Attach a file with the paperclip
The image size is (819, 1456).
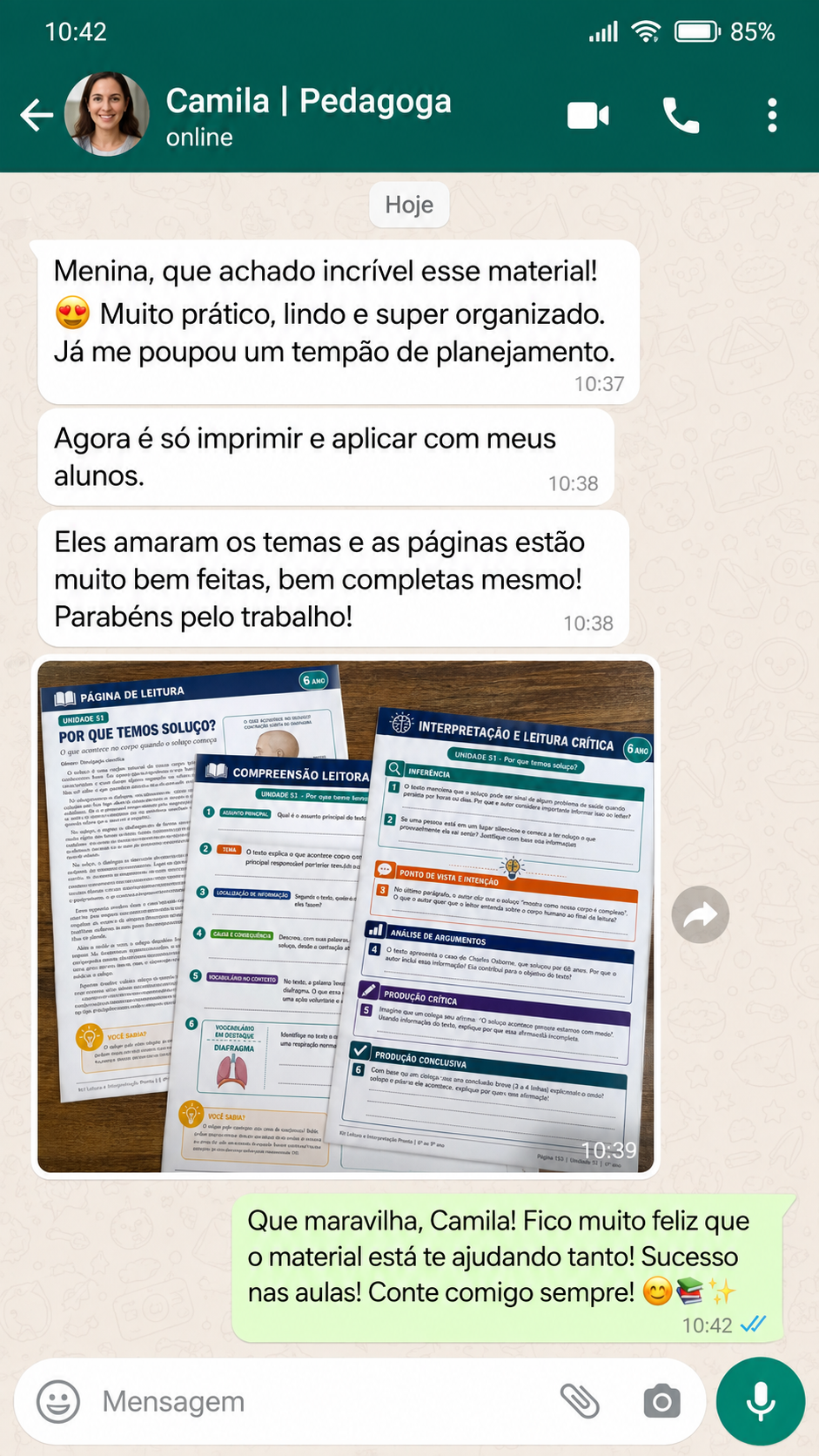pos(580,1401)
